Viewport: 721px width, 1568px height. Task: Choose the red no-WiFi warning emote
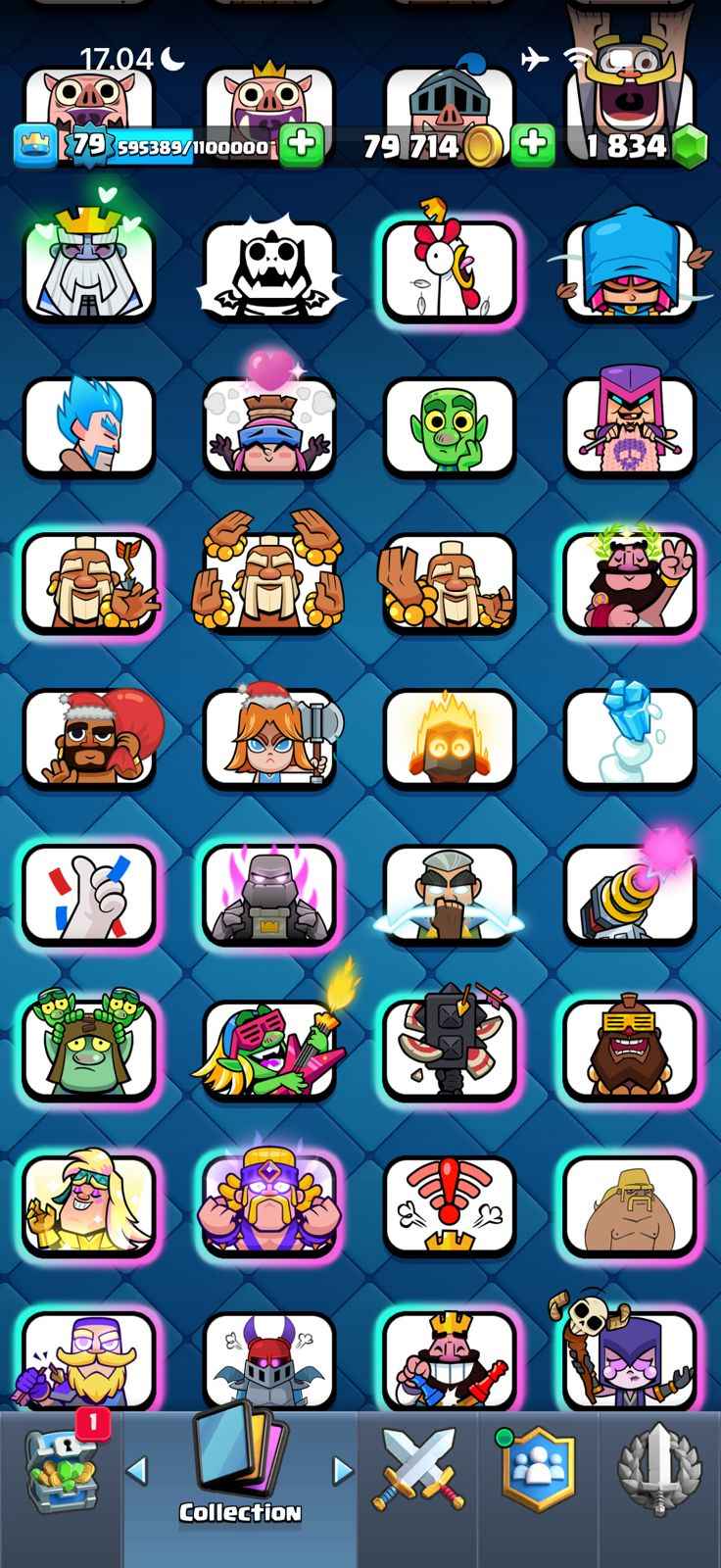pos(450,1205)
